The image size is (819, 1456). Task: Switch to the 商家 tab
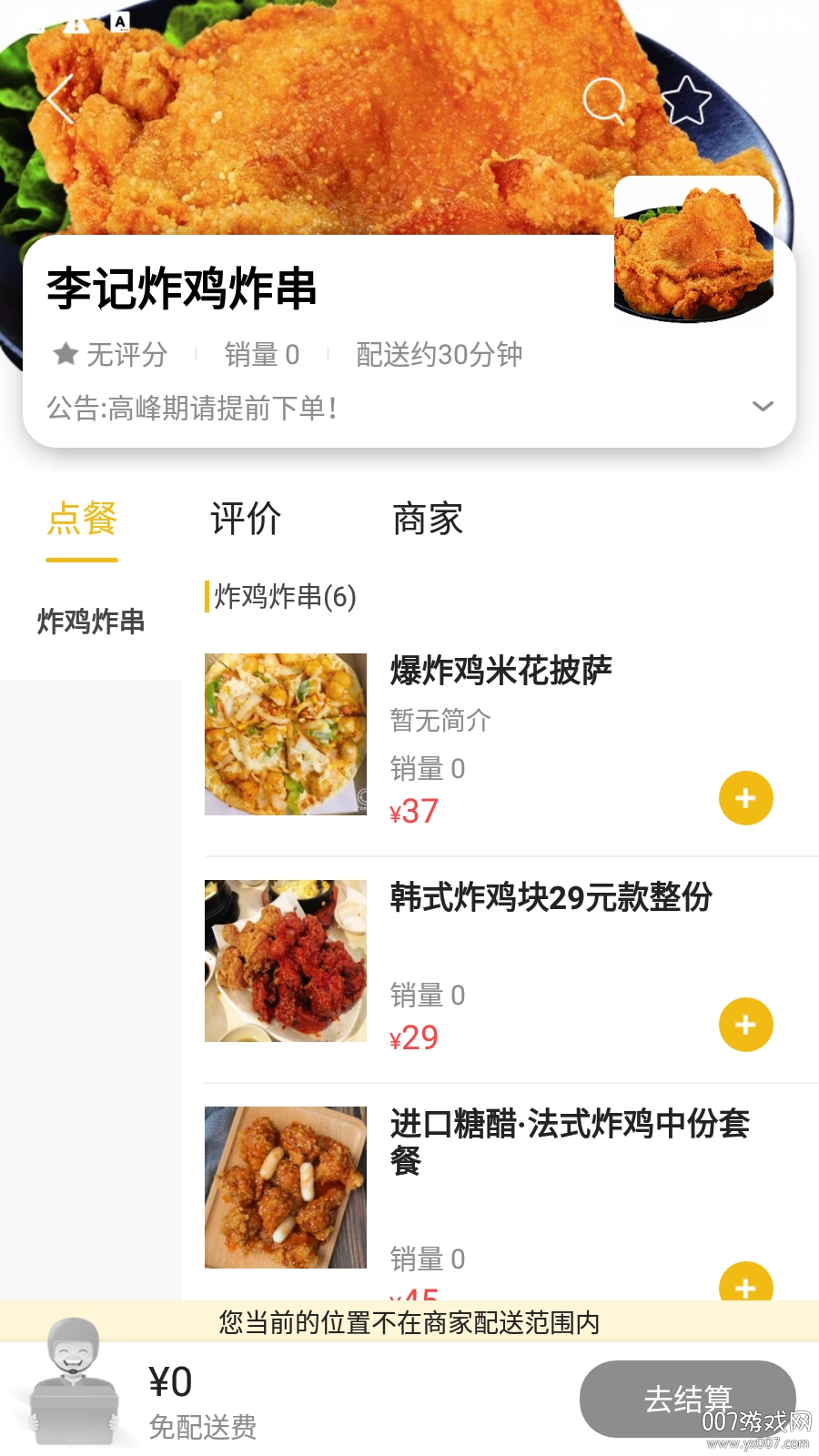coord(428,519)
